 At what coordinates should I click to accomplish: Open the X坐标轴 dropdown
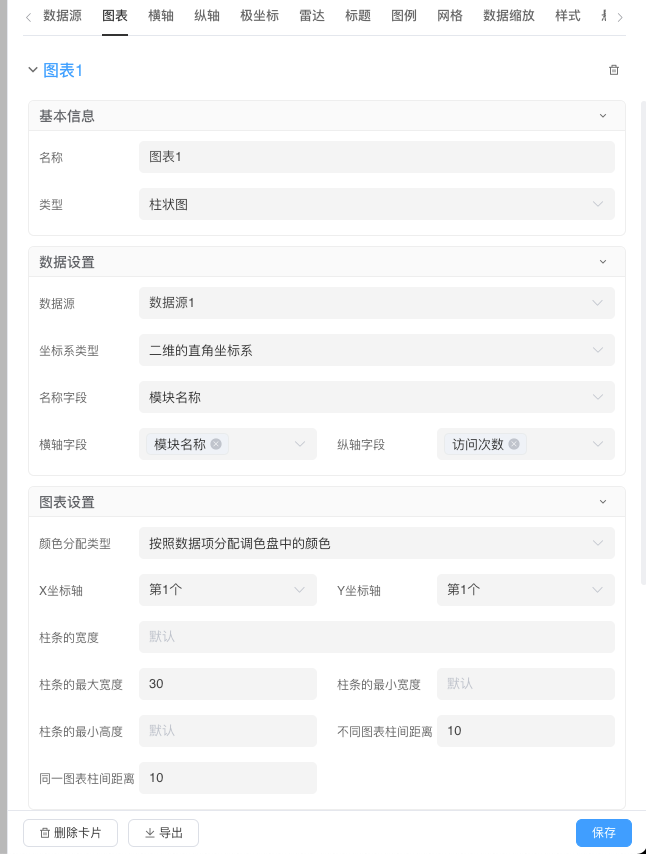pyautogui.click(x=227, y=590)
